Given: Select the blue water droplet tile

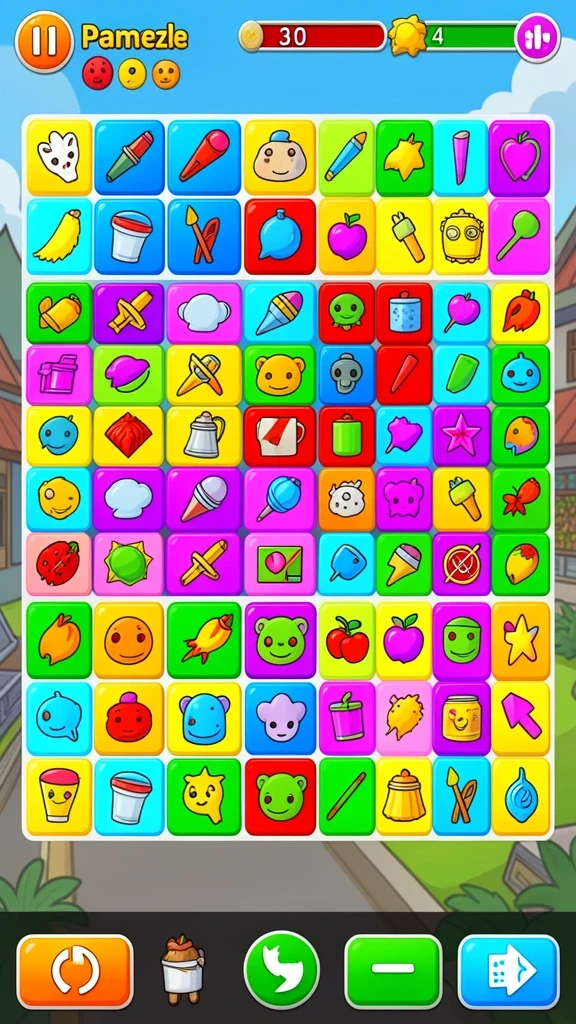Looking at the screenshot, I should [x=520, y=796].
